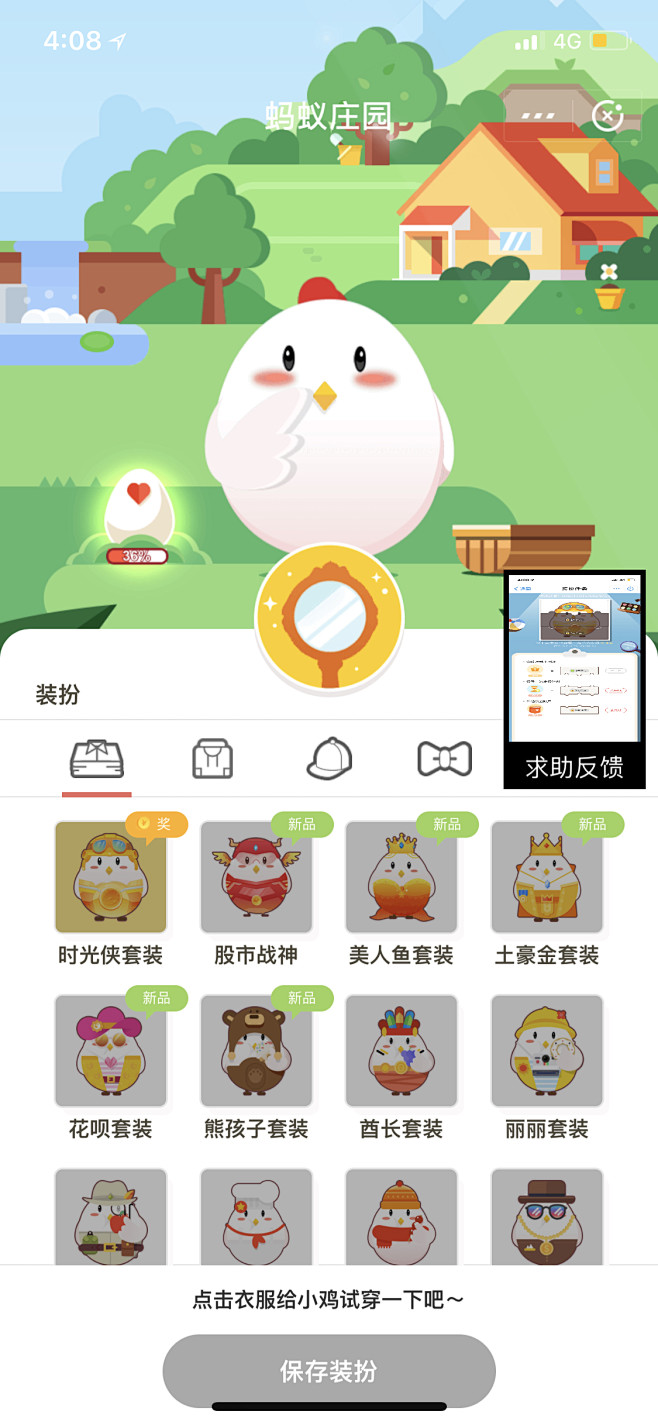The width and height of the screenshot is (658, 1425).
Task: Switch to the bow tie accessories tab
Action: point(444,760)
